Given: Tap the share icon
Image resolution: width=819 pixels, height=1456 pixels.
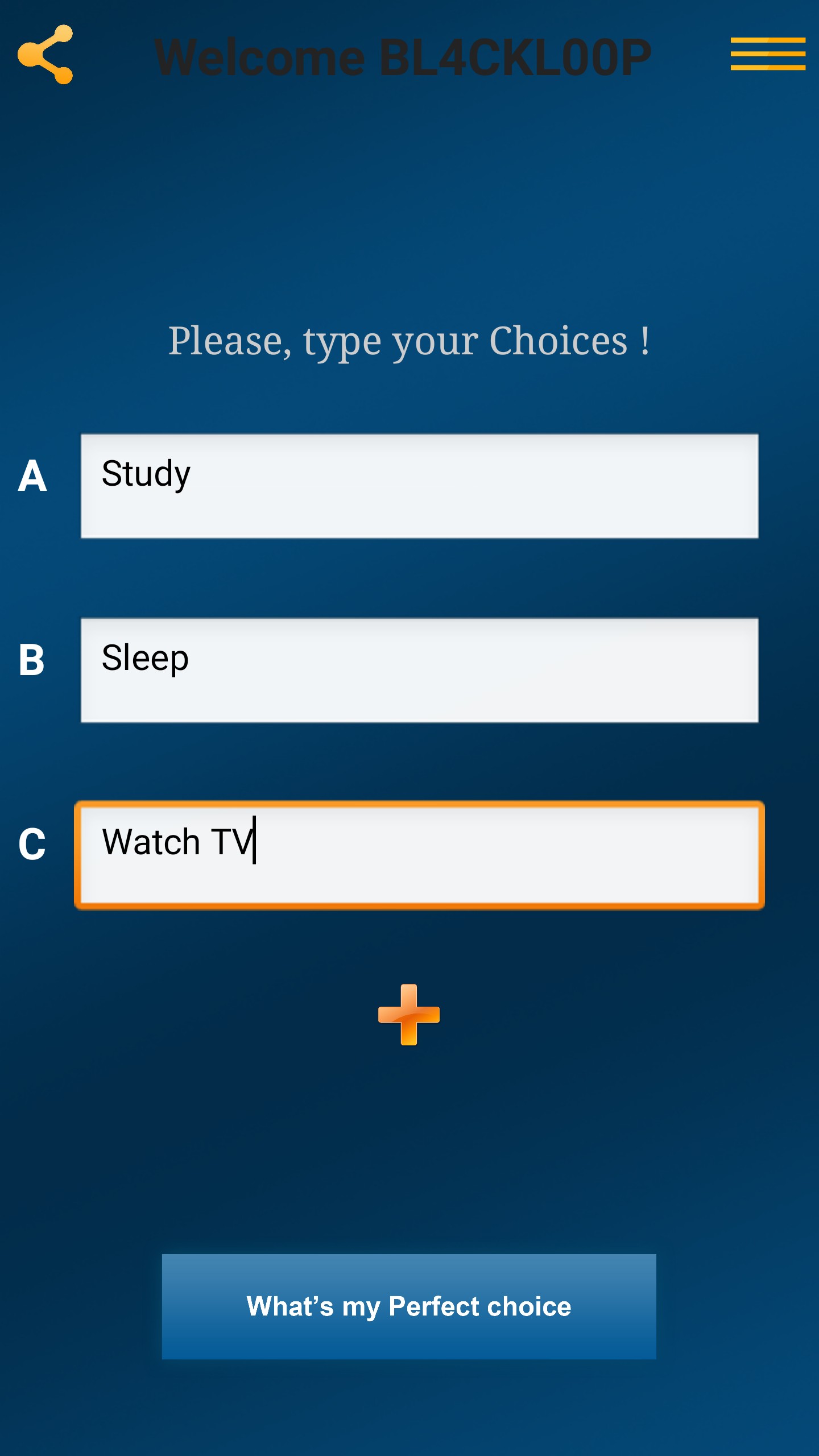Looking at the screenshot, I should [x=45, y=55].
